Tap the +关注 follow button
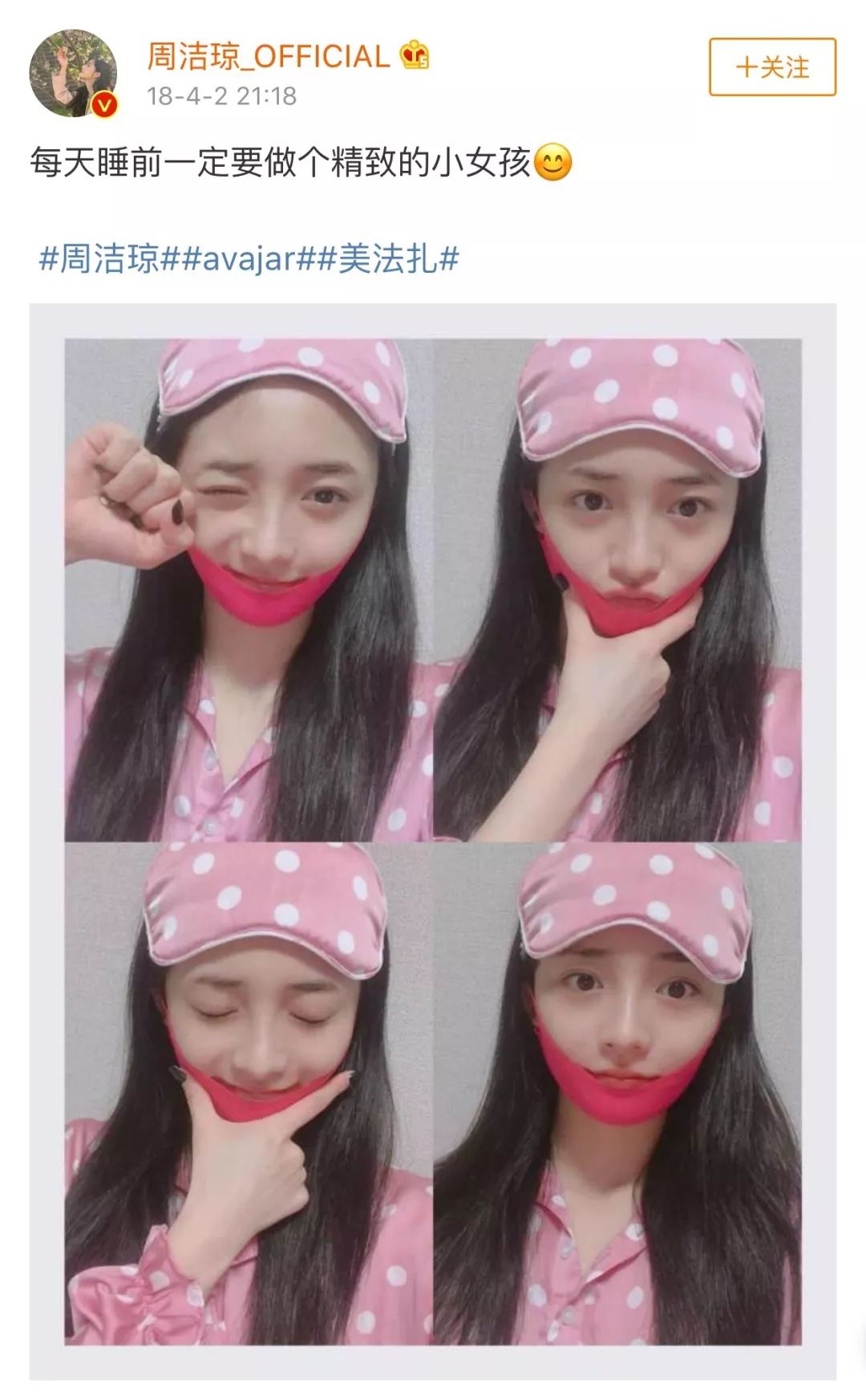 pos(772,67)
